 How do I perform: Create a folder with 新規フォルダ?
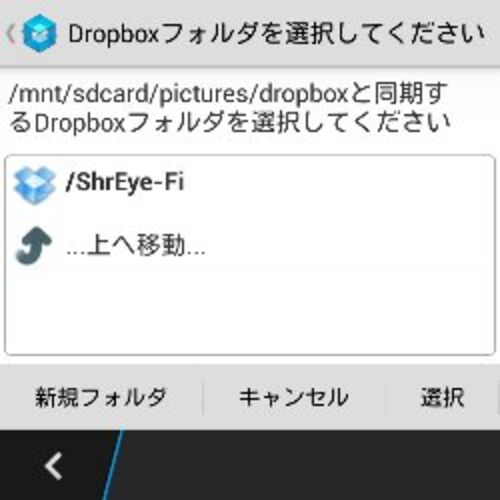point(100,397)
